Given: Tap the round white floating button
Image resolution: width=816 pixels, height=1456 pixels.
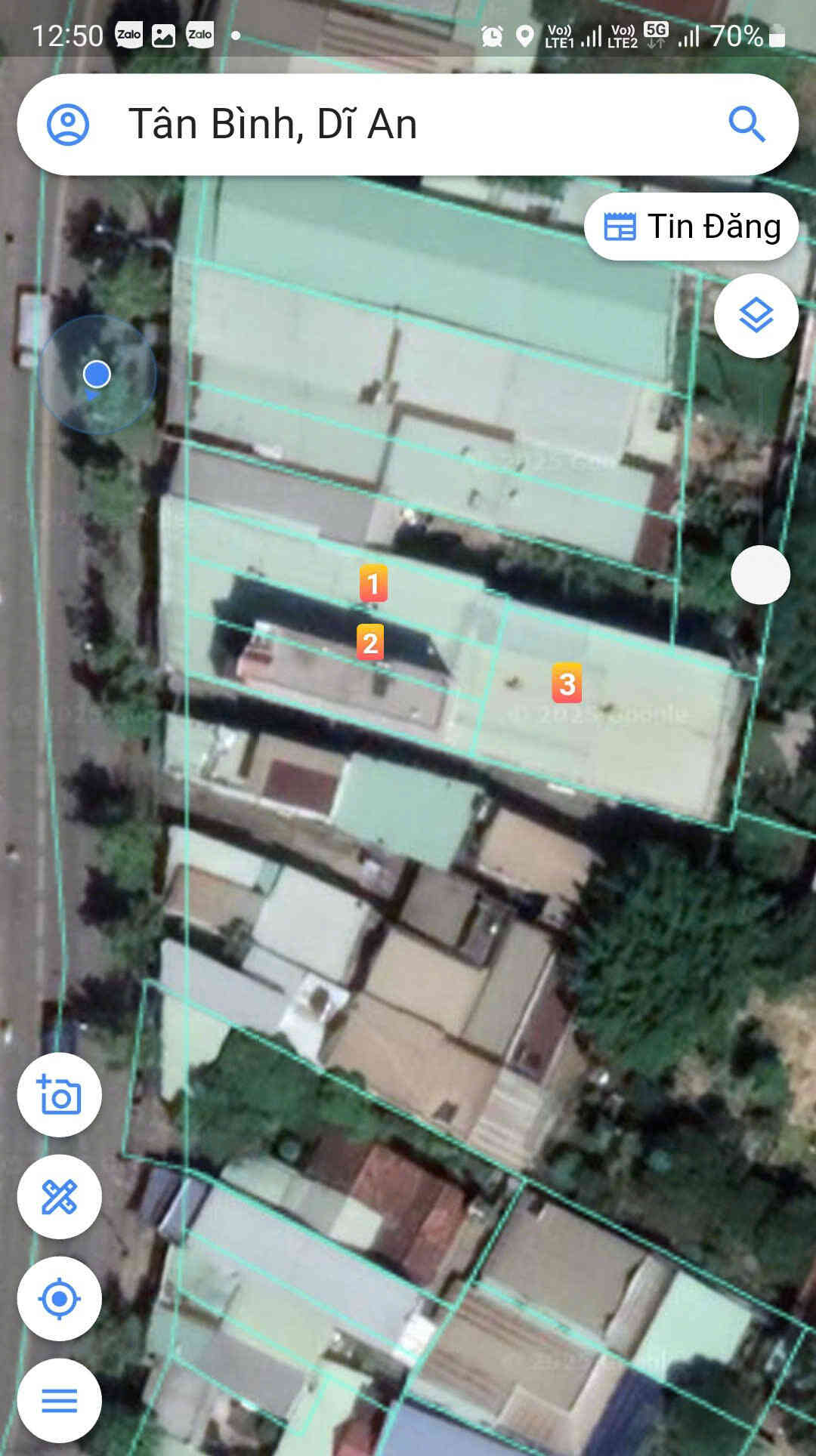Looking at the screenshot, I should [x=760, y=575].
